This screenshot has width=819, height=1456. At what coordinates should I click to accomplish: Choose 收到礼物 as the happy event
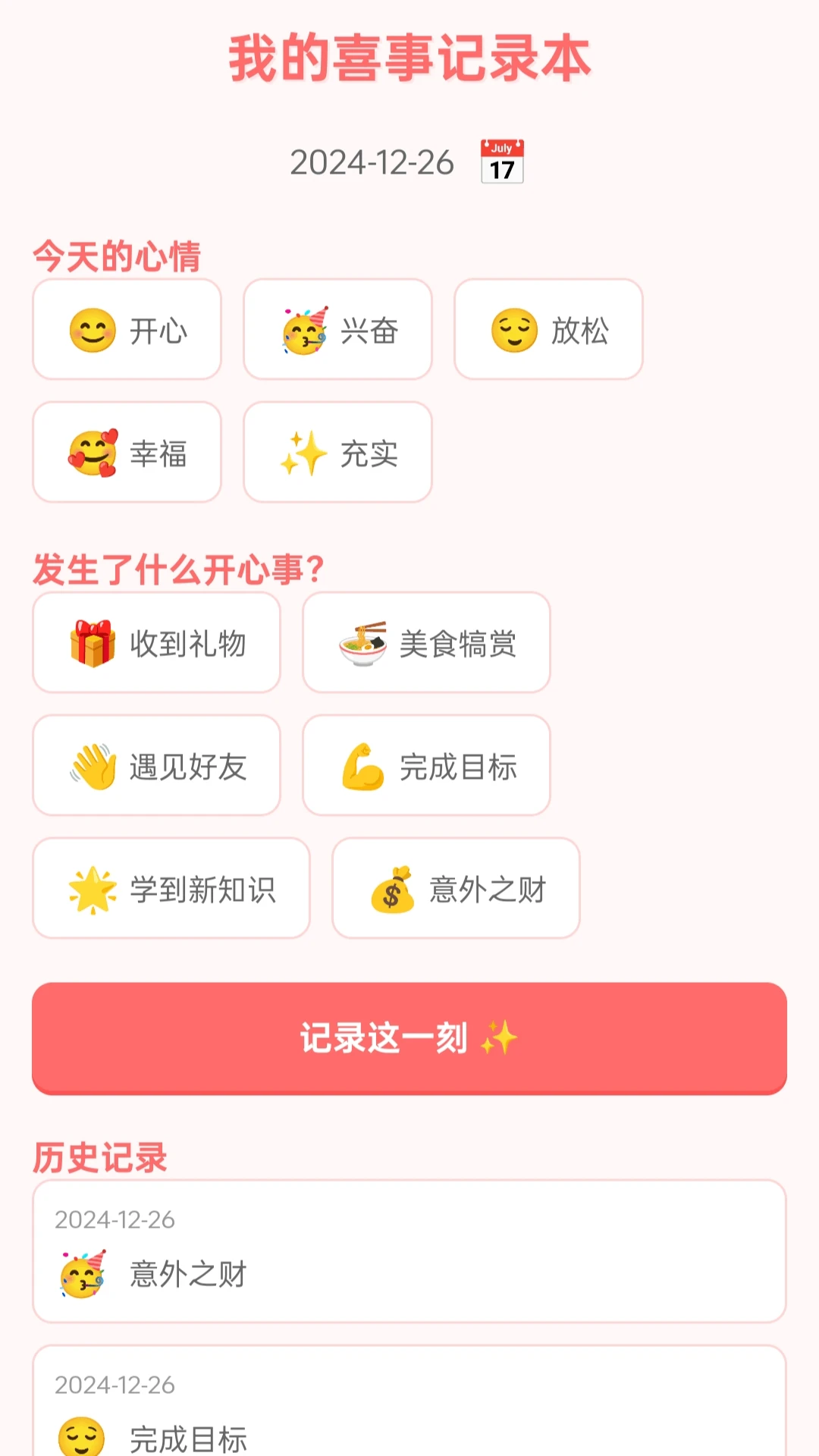pyautogui.click(x=157, y=643)
